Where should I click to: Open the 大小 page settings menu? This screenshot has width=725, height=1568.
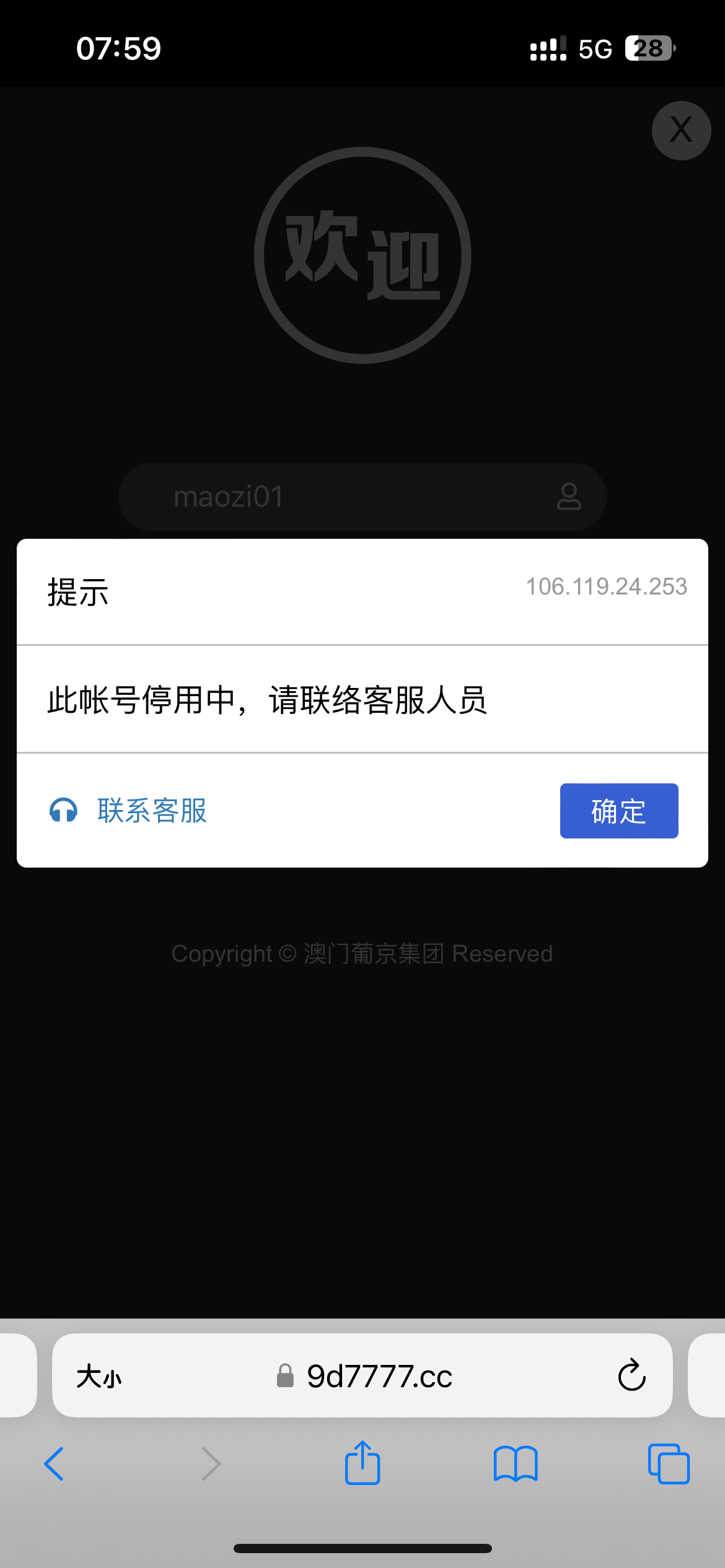click(x=99, y=1377)
